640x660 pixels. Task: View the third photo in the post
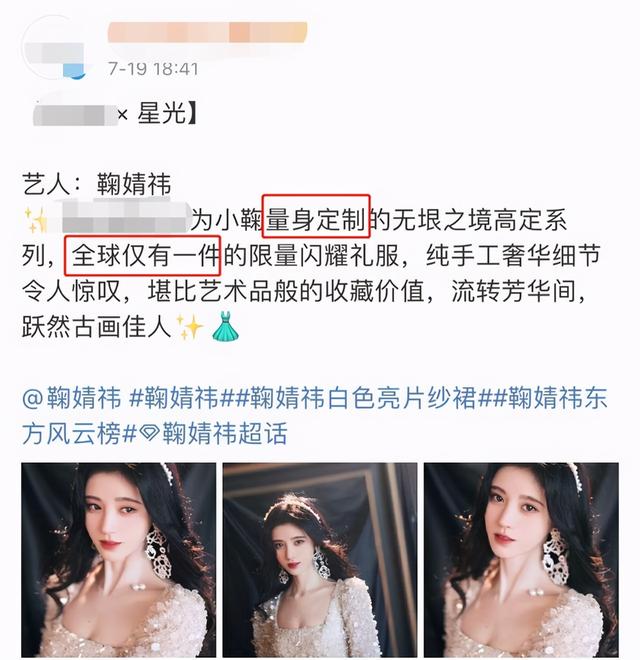coord(520,560)
